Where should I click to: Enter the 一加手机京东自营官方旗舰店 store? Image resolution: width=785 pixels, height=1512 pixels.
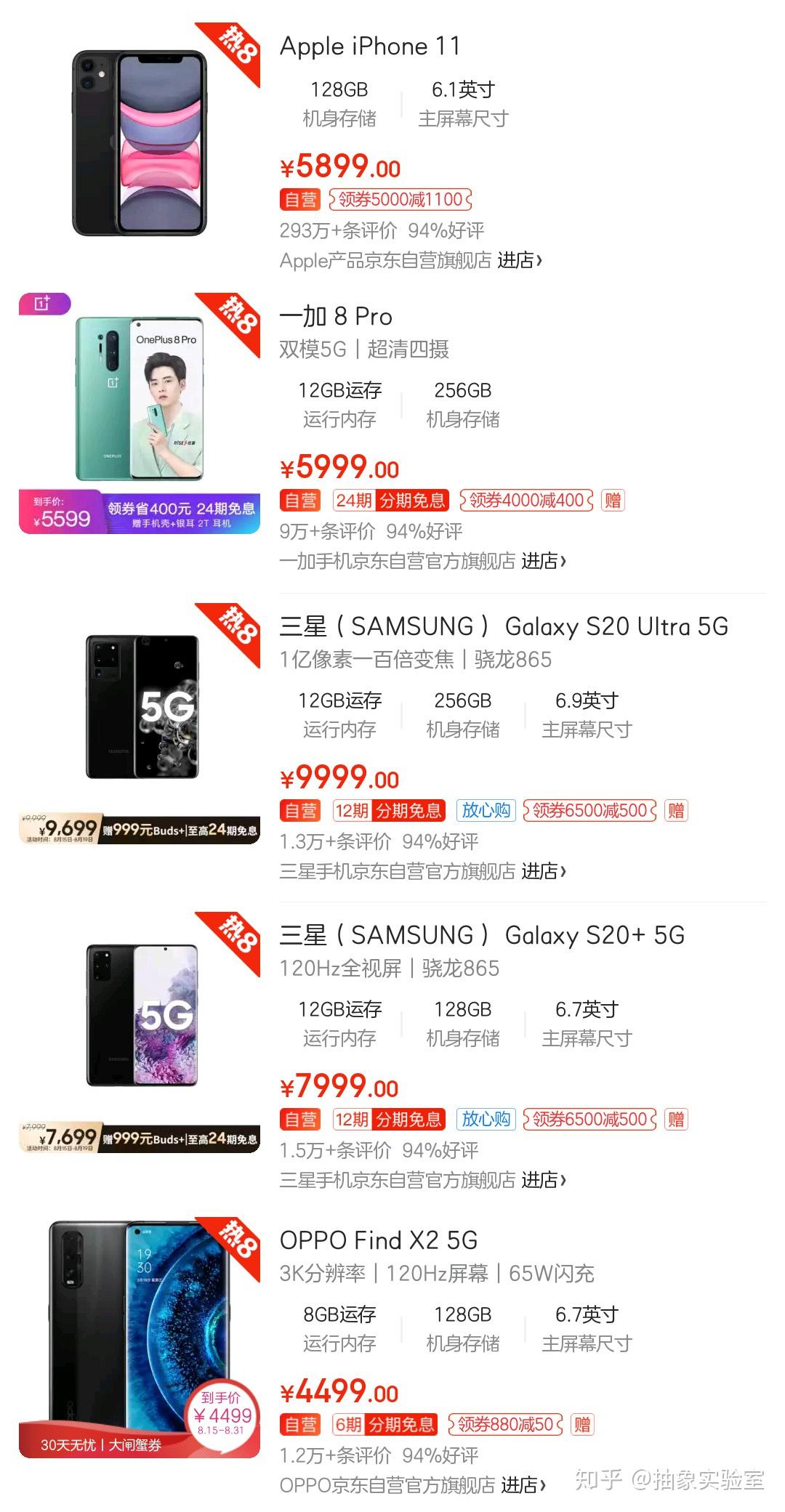[544, 561]
